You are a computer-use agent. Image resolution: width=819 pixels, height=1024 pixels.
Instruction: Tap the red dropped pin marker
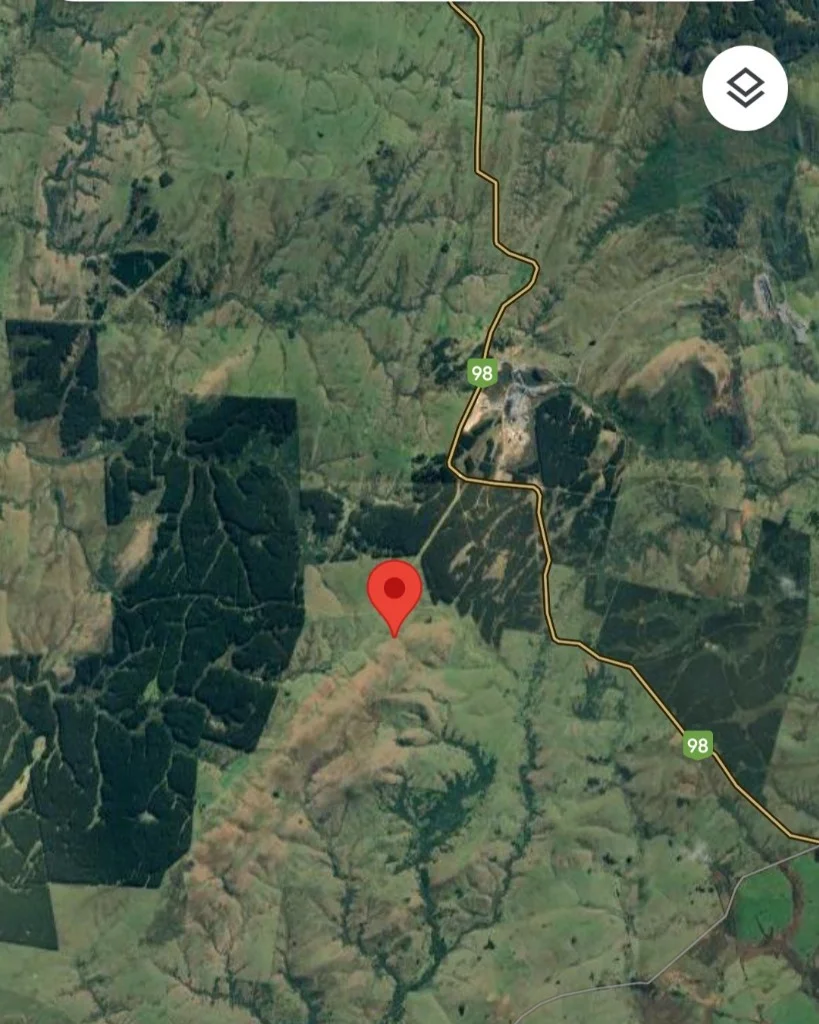(395, 592)
